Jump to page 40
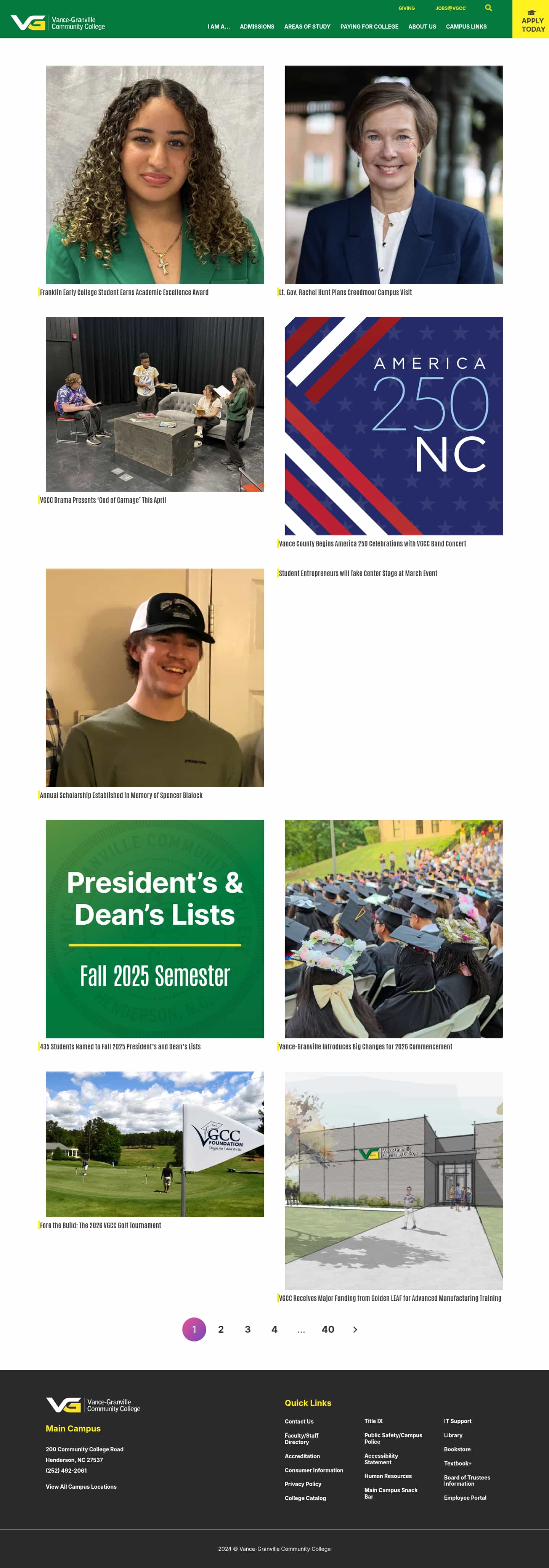 [327, 1329]
